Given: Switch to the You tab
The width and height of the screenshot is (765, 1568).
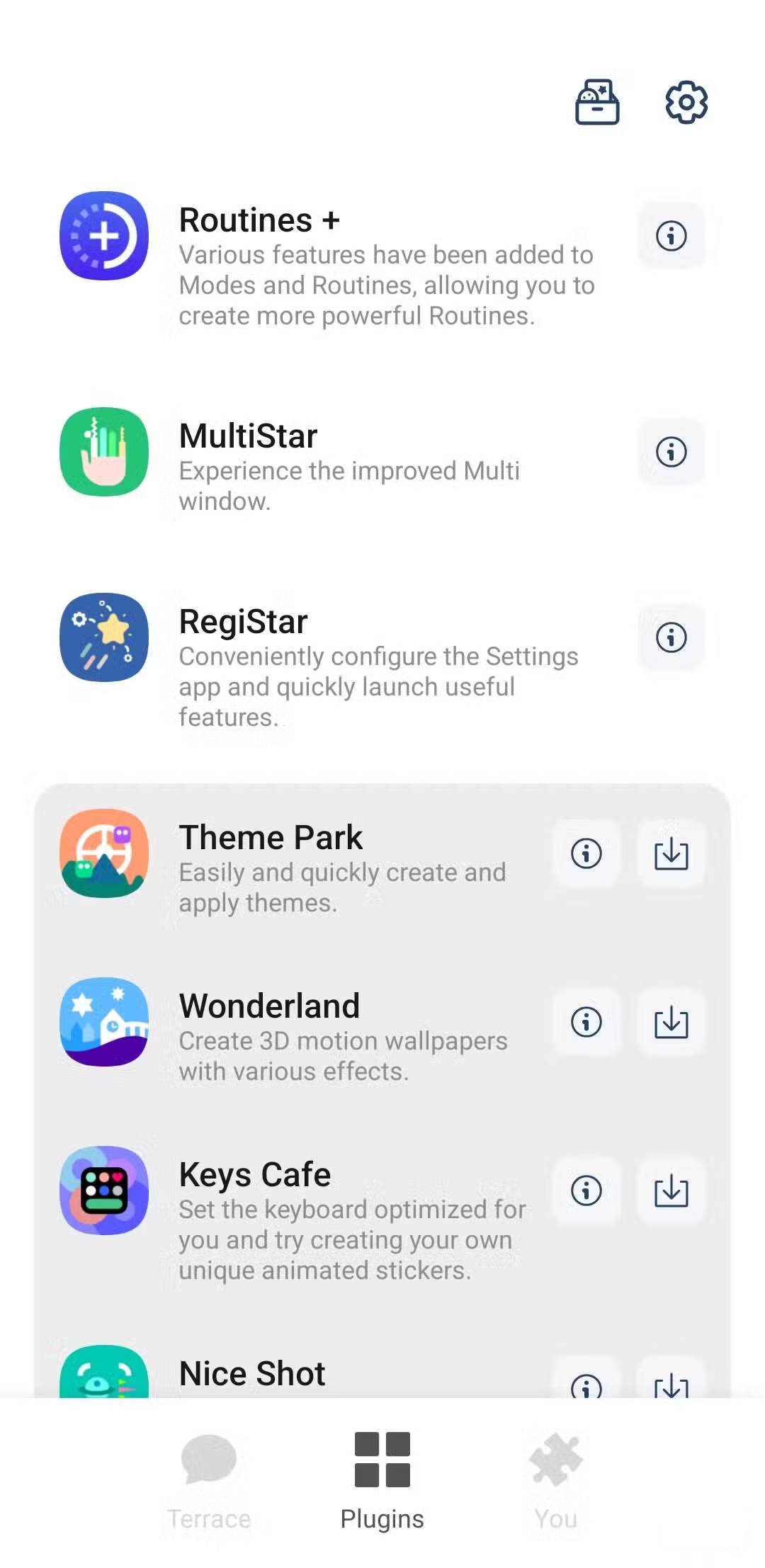Looking at the screenshot, I should click(555, 1480).
